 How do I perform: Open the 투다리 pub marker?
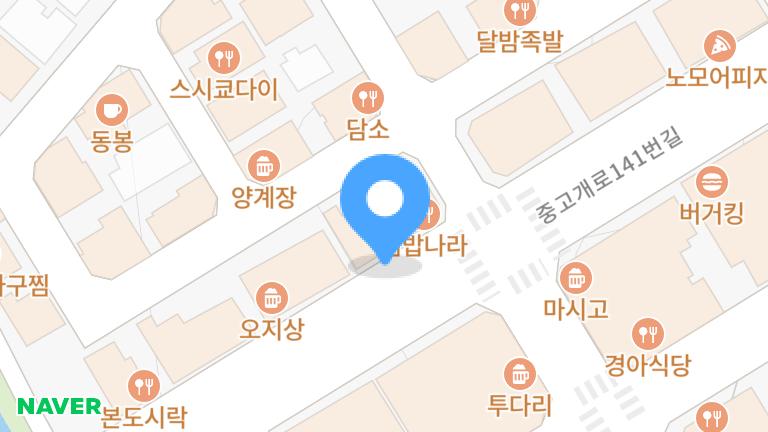pos(519,374)
